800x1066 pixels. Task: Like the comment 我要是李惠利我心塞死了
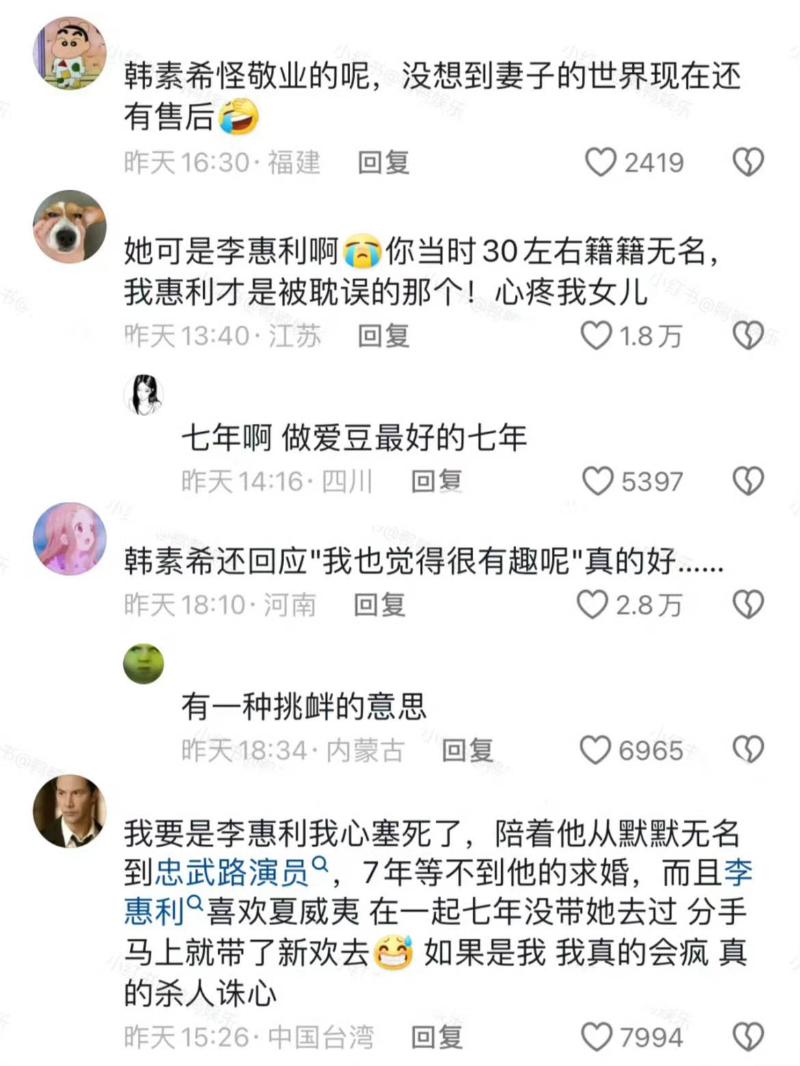click(x=597, y=1037)
